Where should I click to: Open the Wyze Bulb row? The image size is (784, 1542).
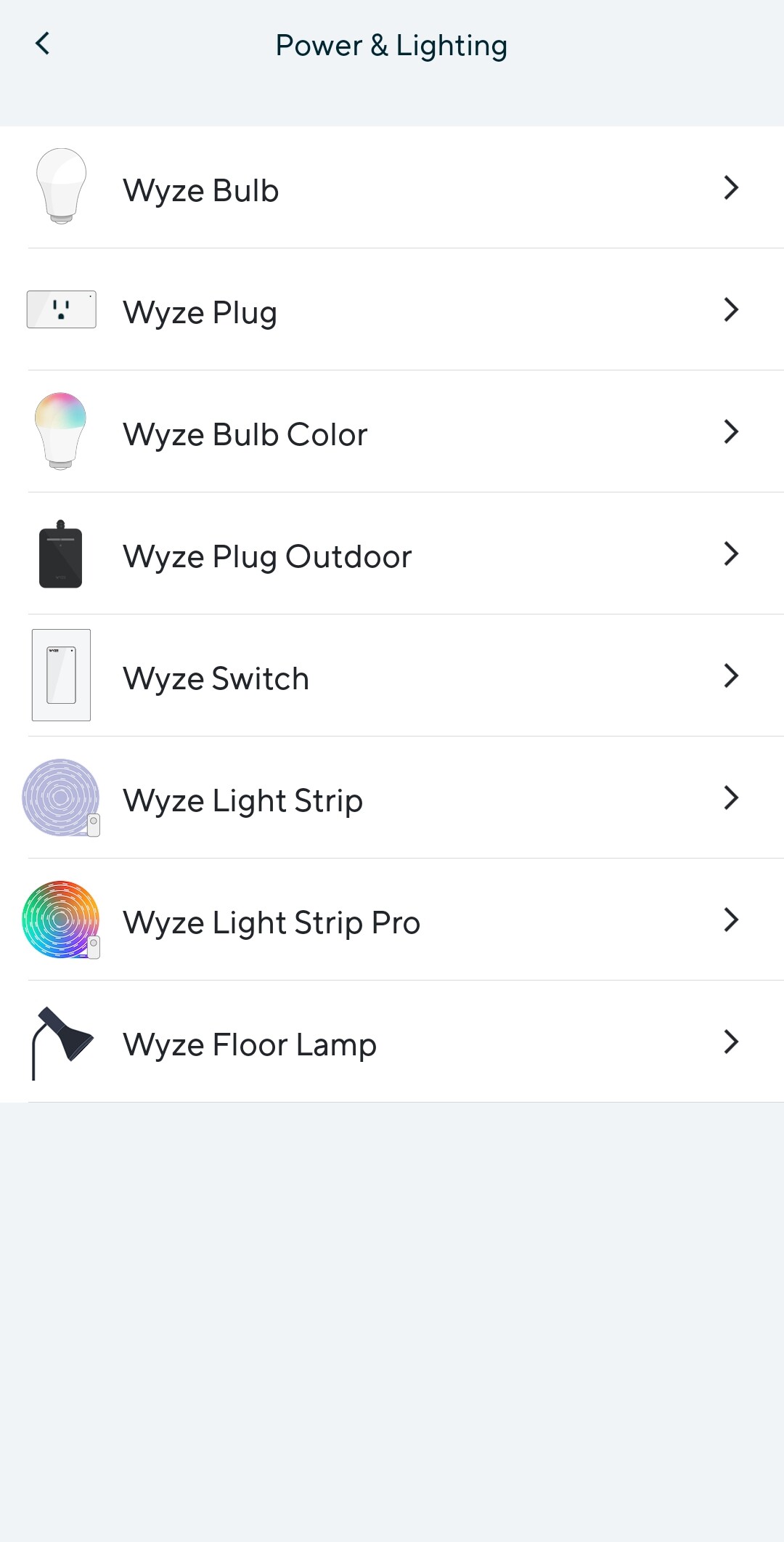(392, 189)
